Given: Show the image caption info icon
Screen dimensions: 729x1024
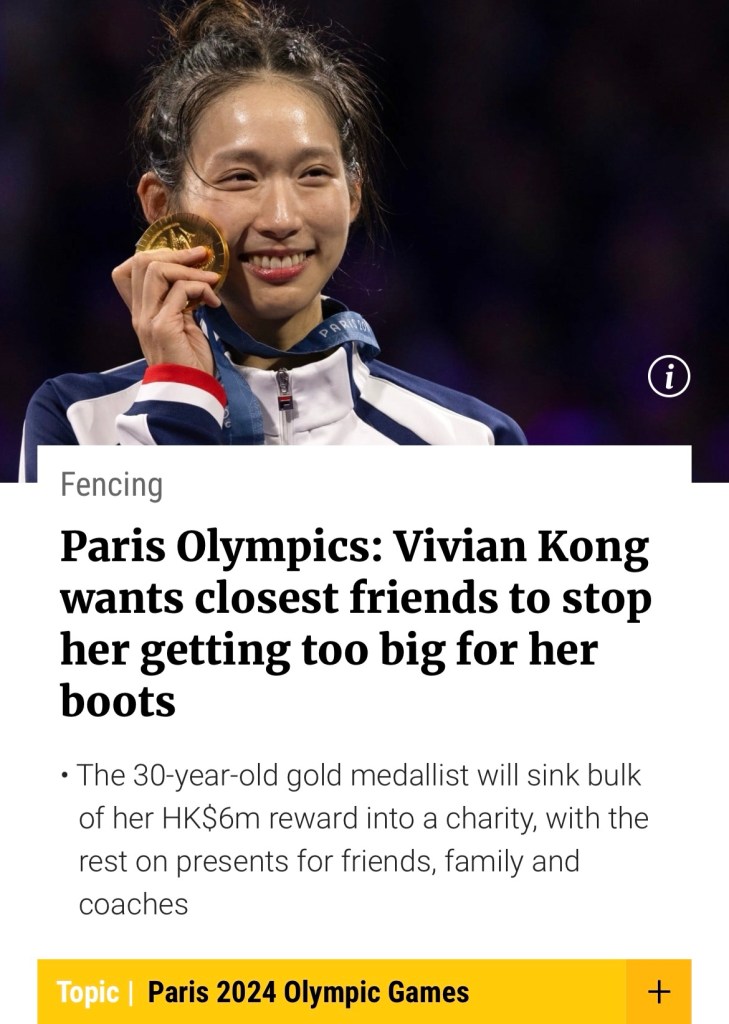Looking at the screenshot, I should (669, 376).
